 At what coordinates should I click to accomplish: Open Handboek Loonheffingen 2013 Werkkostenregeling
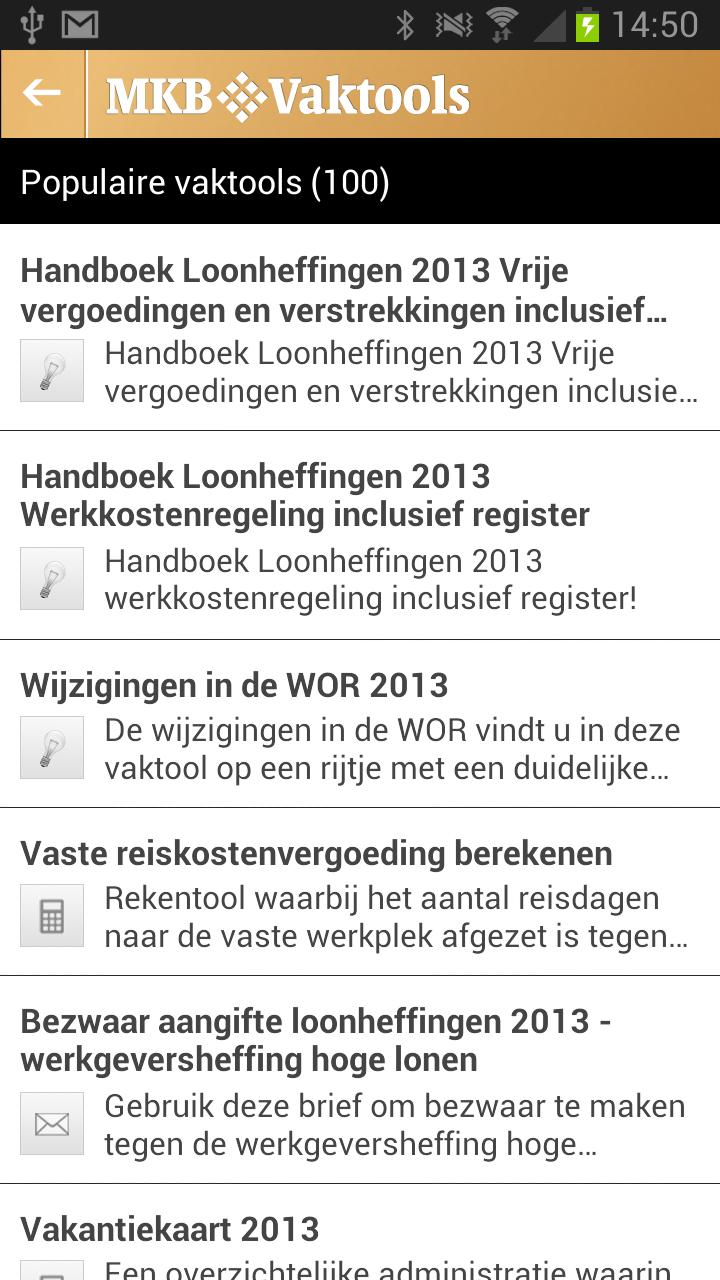pos(360,535)
